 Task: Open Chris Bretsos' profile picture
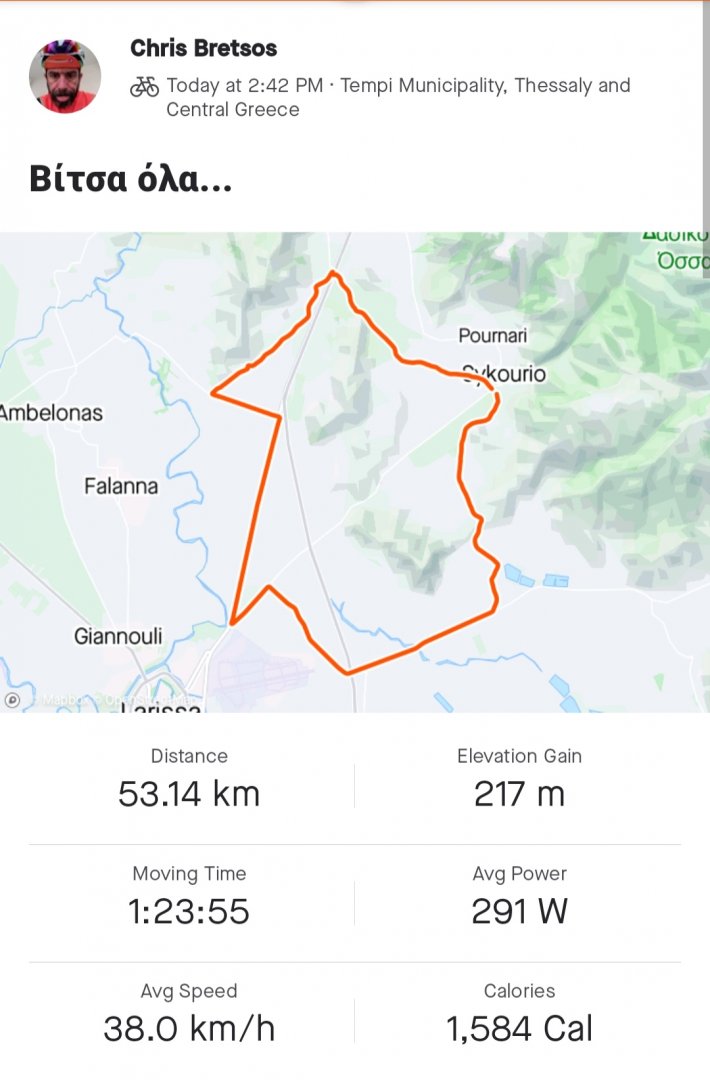coord(65,76)
